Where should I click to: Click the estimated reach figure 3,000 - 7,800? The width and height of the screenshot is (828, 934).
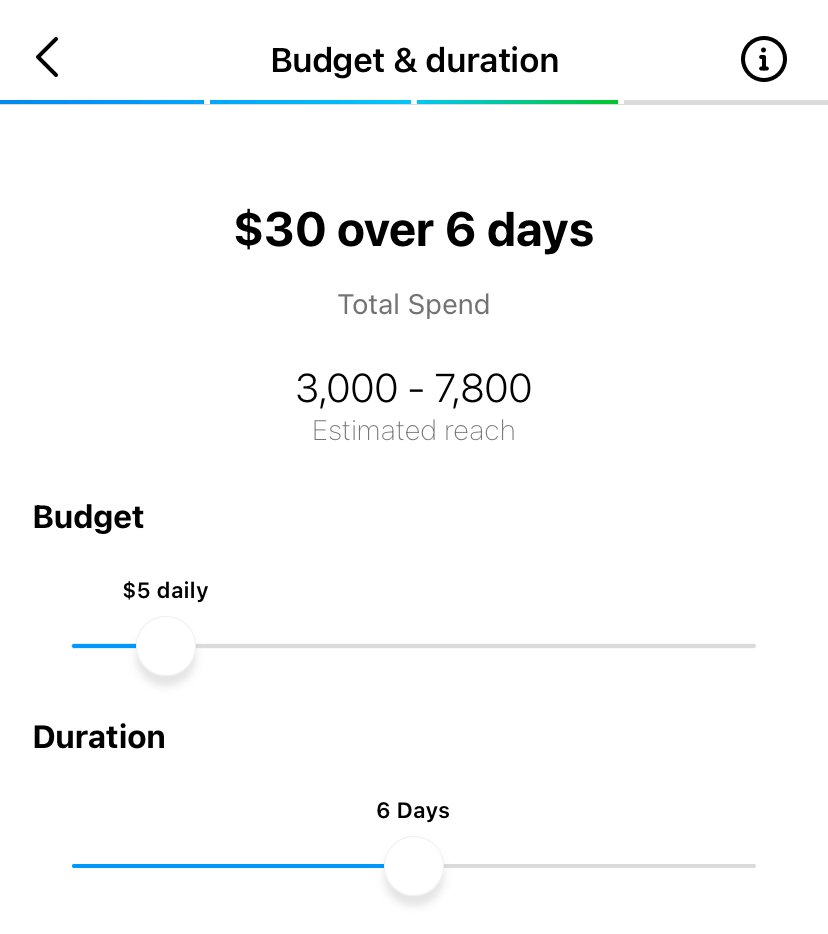[413, 388]
